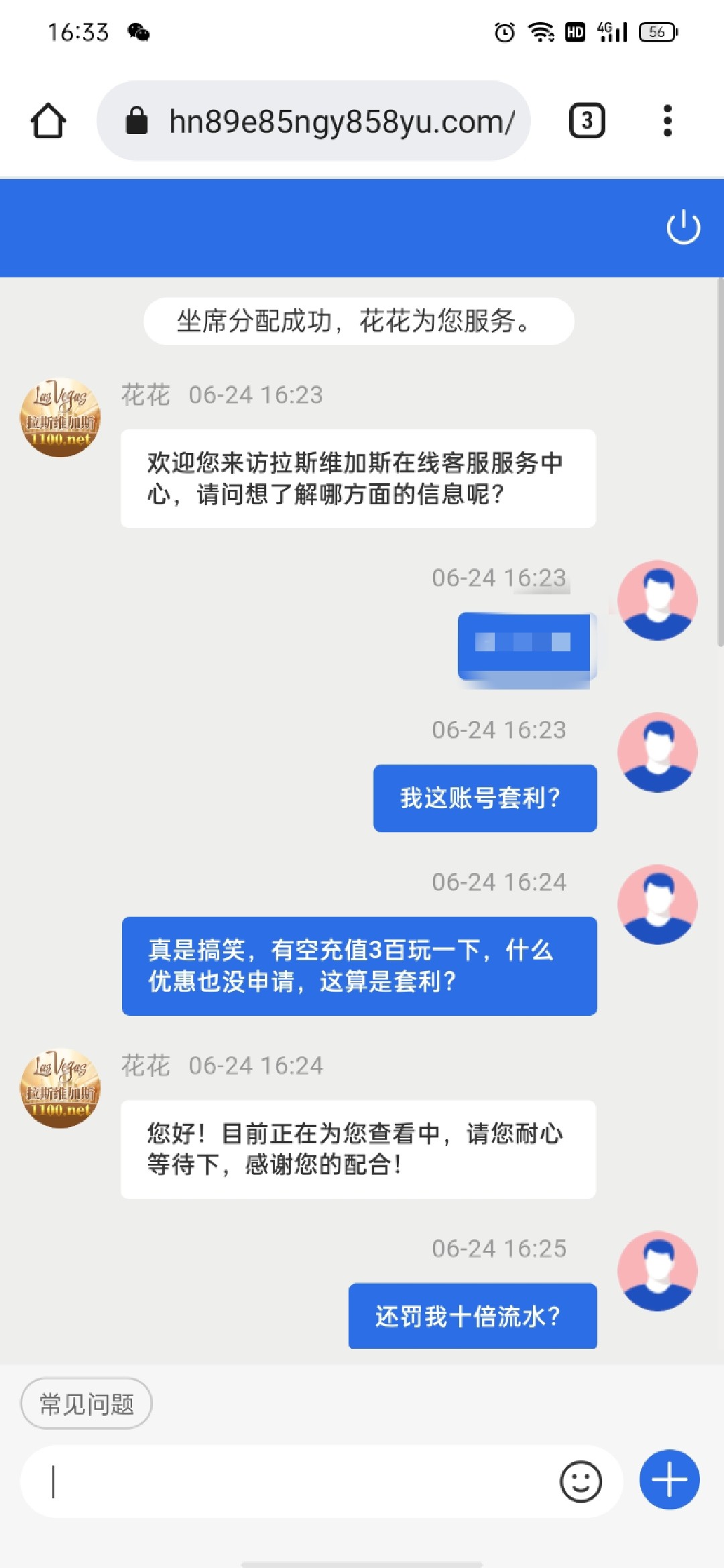724x1568 pixels.
Task: Tap the power icon to end chat
Action: pos(683,228)
